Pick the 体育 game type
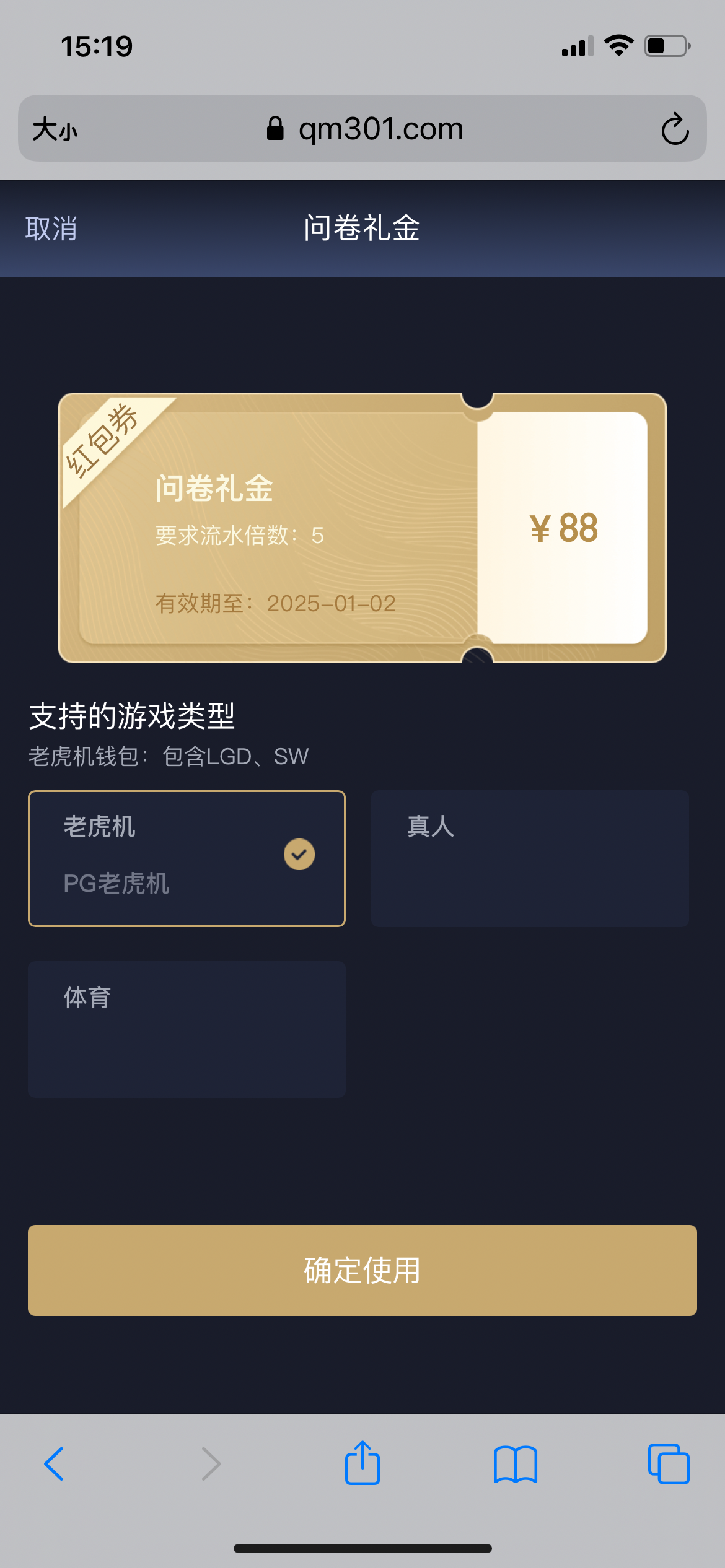 (187, 1029)
